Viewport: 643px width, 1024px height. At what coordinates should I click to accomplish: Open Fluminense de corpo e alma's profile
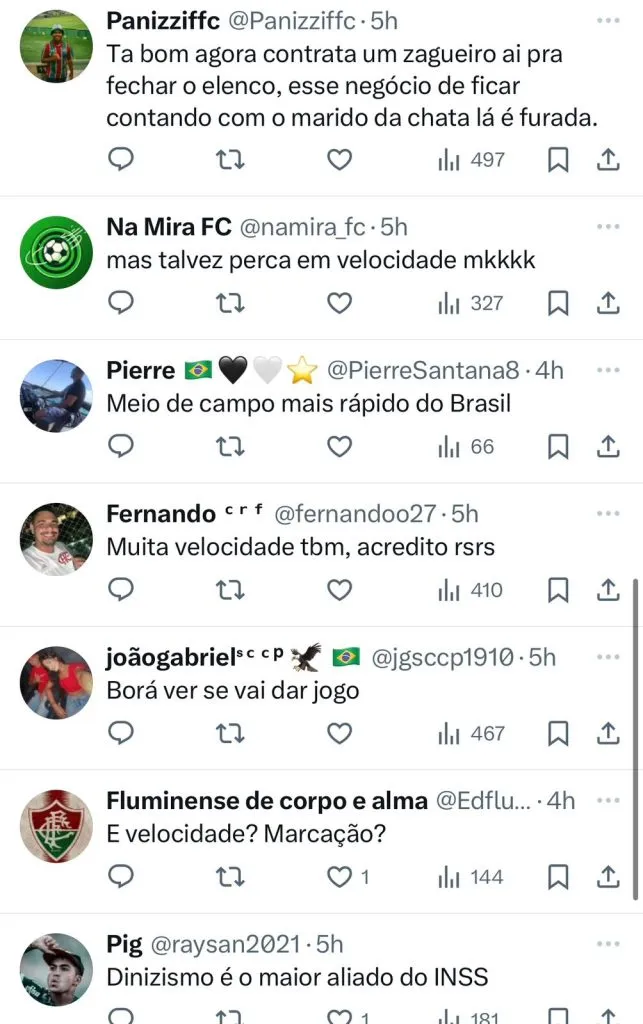56,827
